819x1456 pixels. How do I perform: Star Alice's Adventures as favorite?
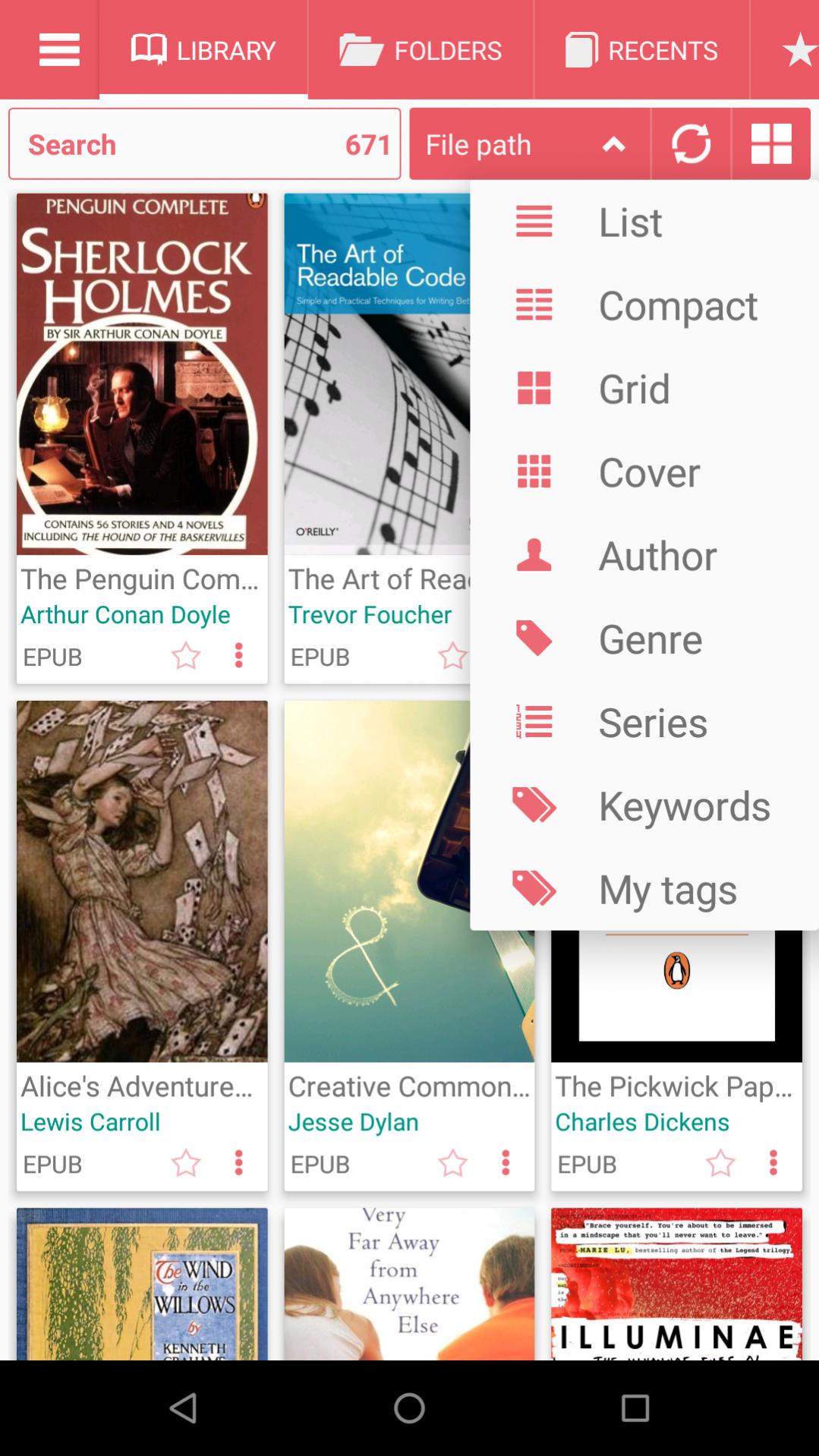tap(186, 1163)
